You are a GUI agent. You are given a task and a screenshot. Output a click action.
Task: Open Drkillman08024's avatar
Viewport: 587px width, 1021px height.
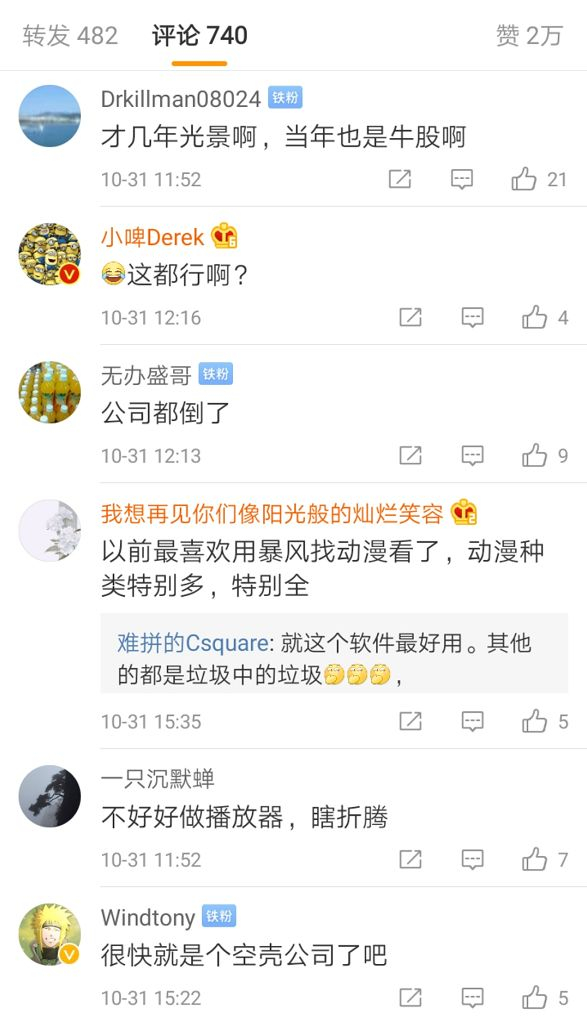coord(50,116)
